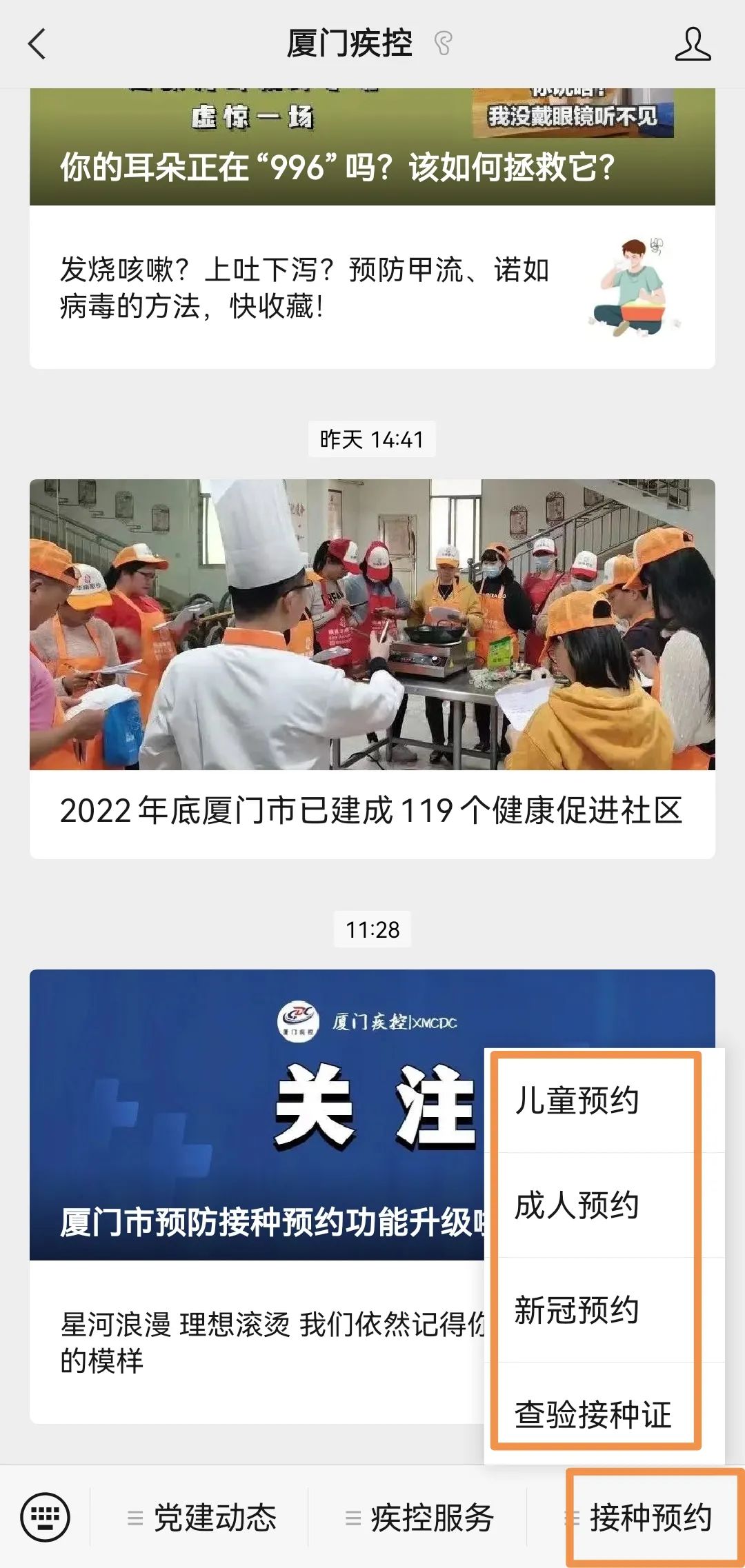Open the account profile icon
745x1568 pixels.
pos(692,44)
